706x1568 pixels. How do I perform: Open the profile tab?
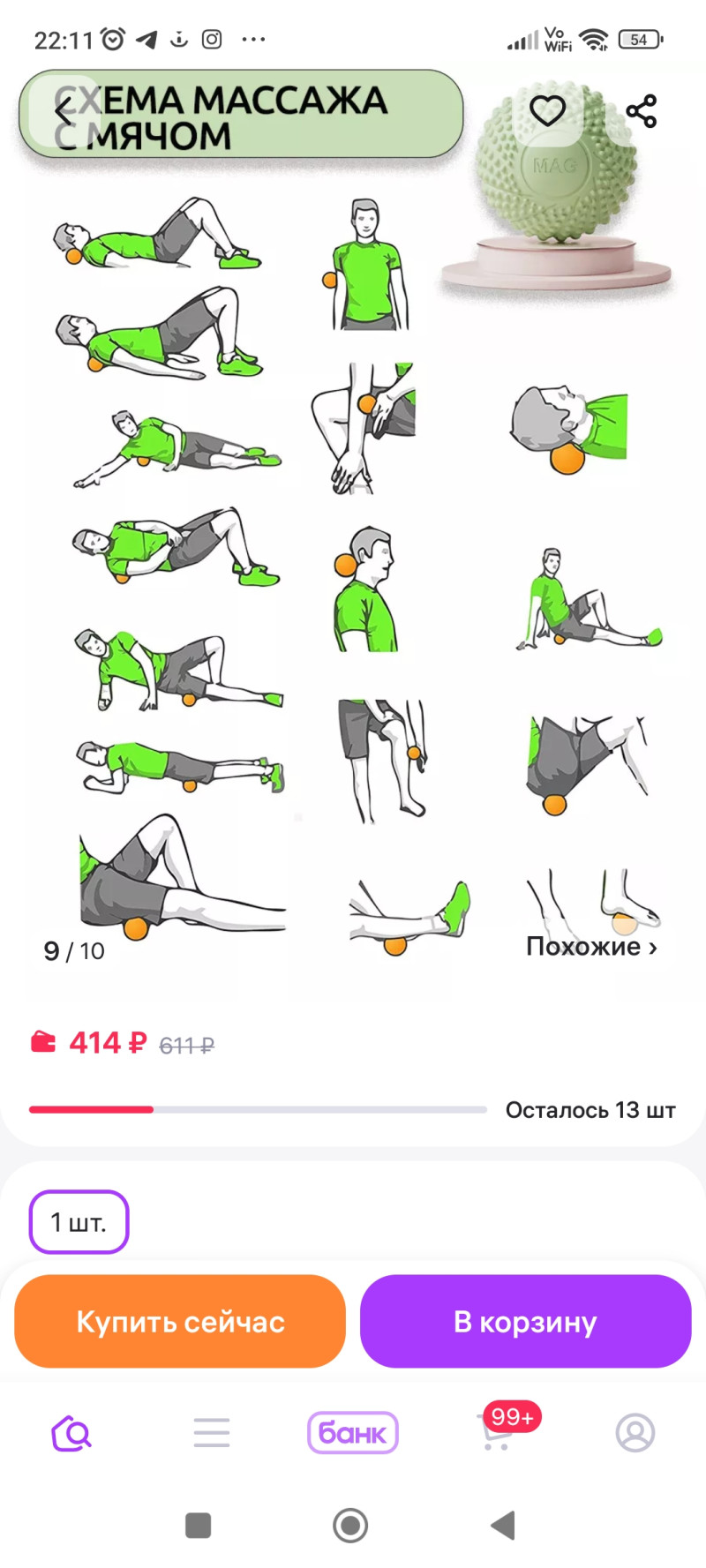[x=635, y=1433]
